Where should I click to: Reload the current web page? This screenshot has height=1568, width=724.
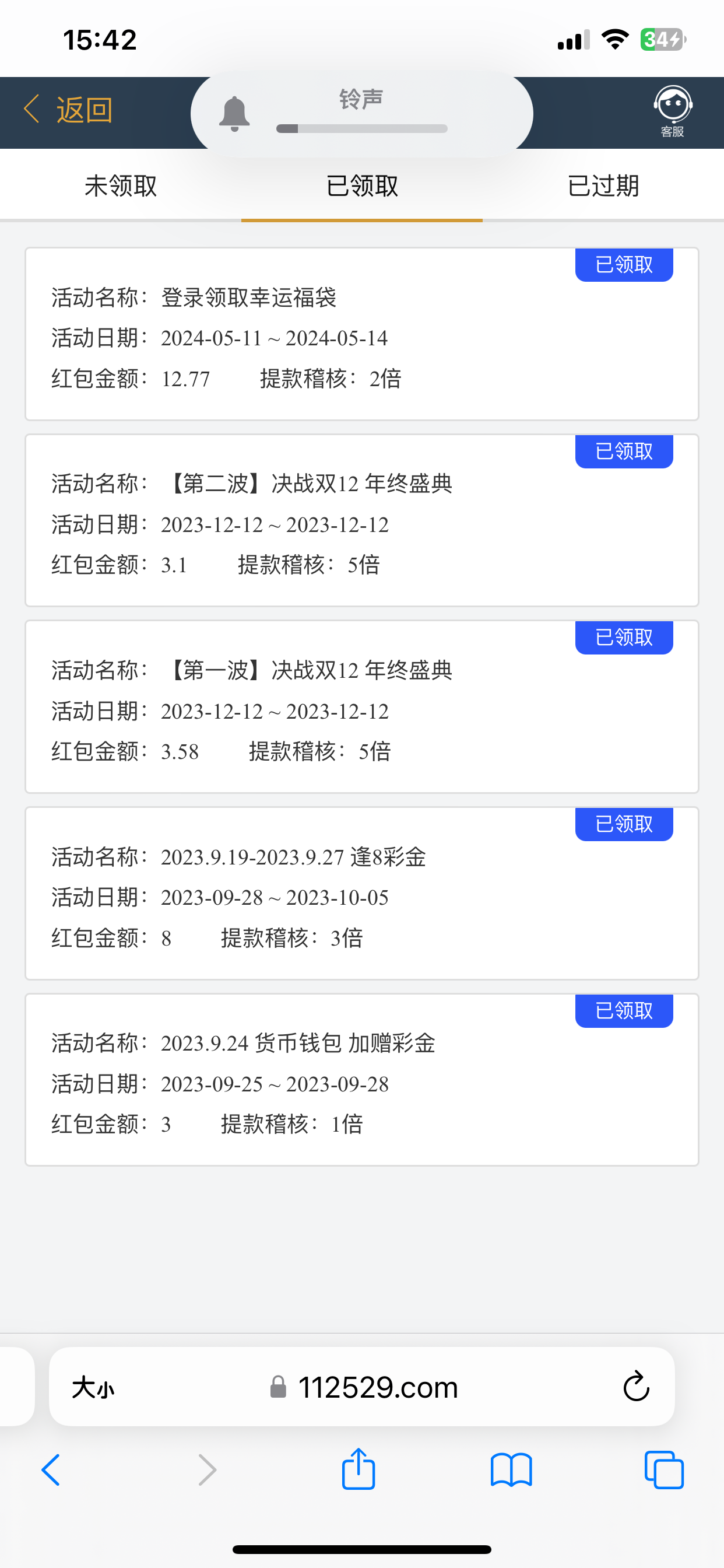pyautogui.click(x=637, y=1387)
